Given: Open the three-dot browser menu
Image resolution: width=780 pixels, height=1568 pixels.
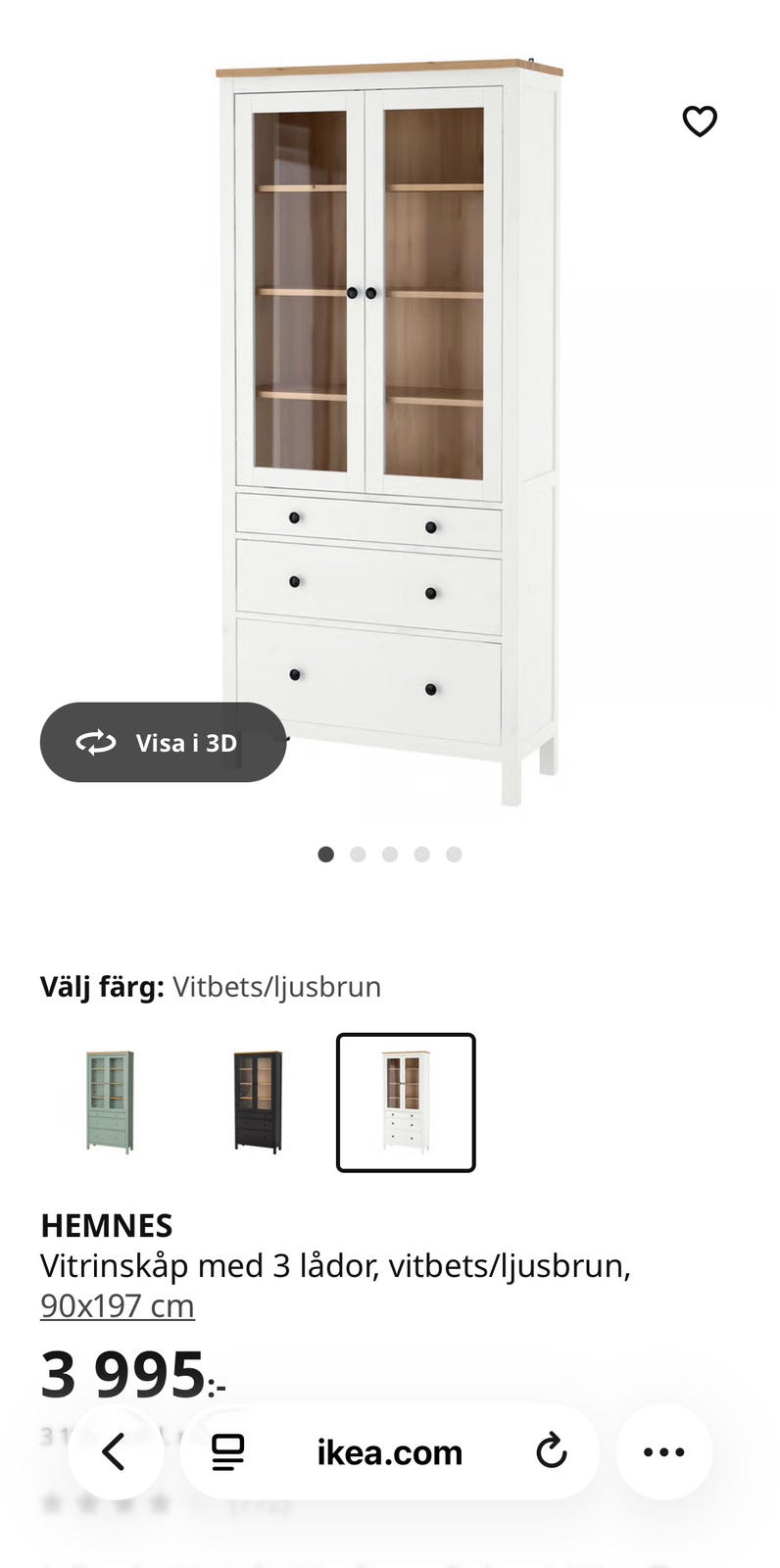Looking at the screenshot, I should 663,1453.
